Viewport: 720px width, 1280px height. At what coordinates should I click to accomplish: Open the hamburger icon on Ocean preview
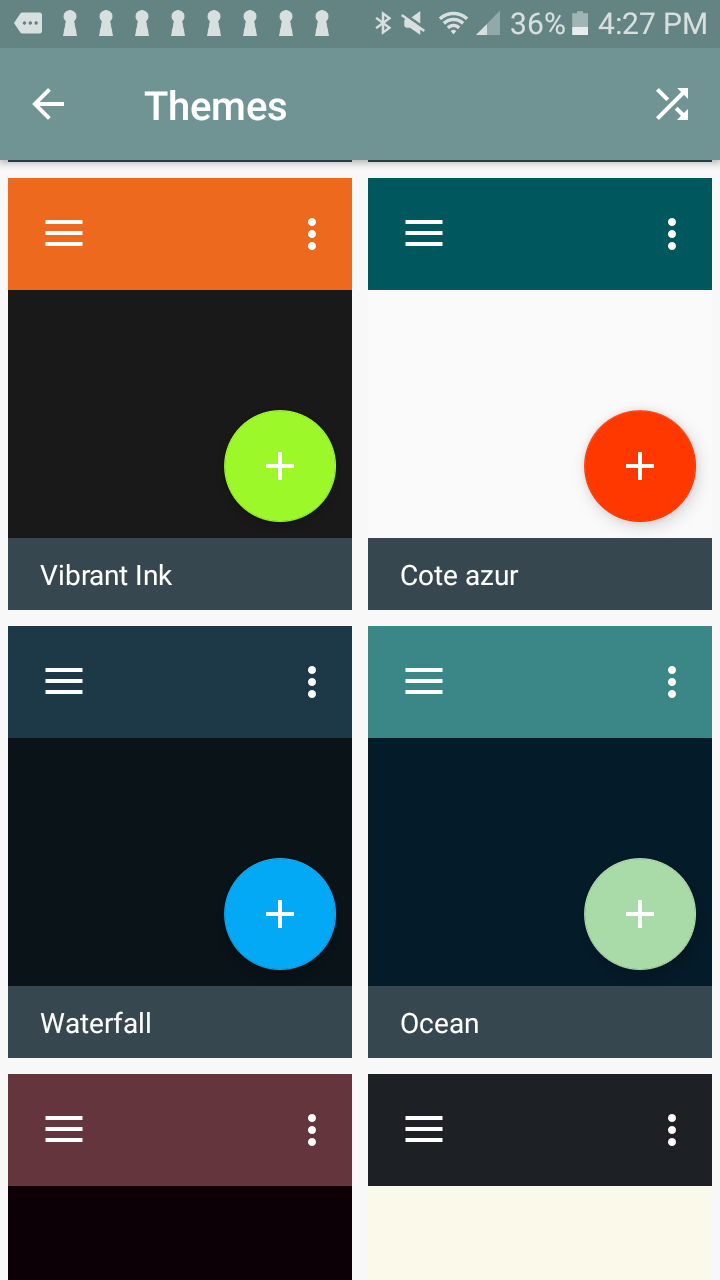tap(424, 681)
